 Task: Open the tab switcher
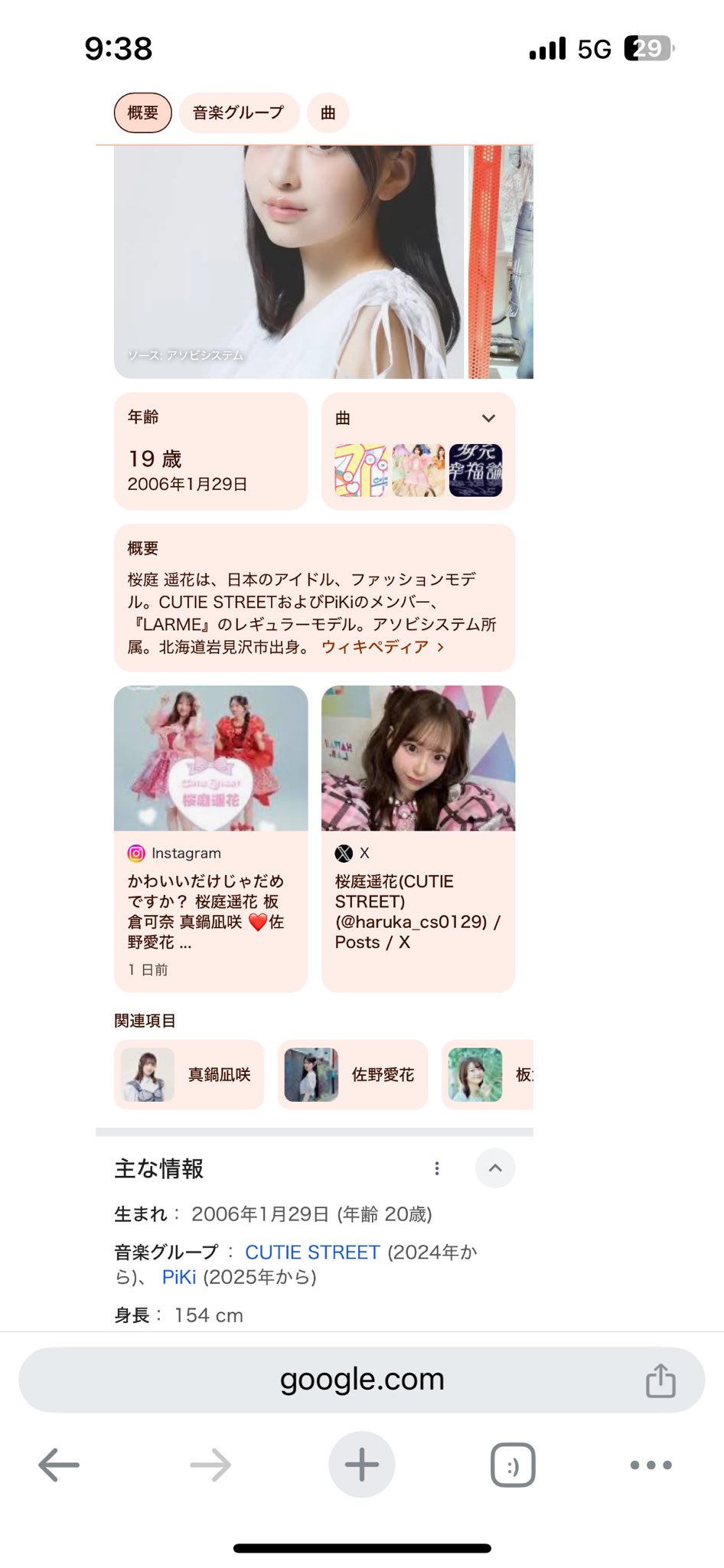coord(512,1465)
